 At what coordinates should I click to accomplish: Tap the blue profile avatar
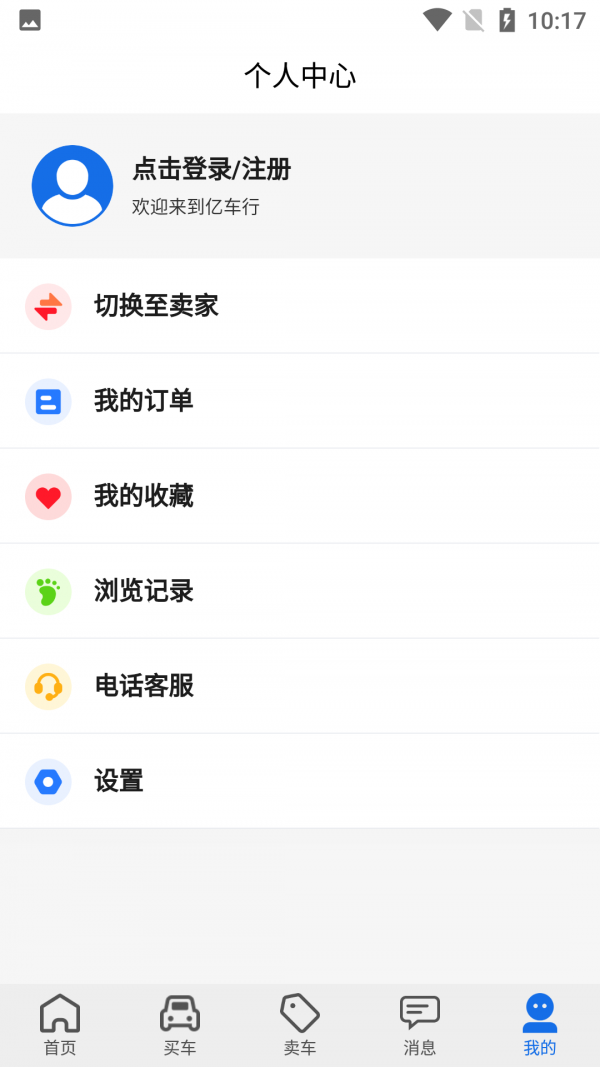72,185
